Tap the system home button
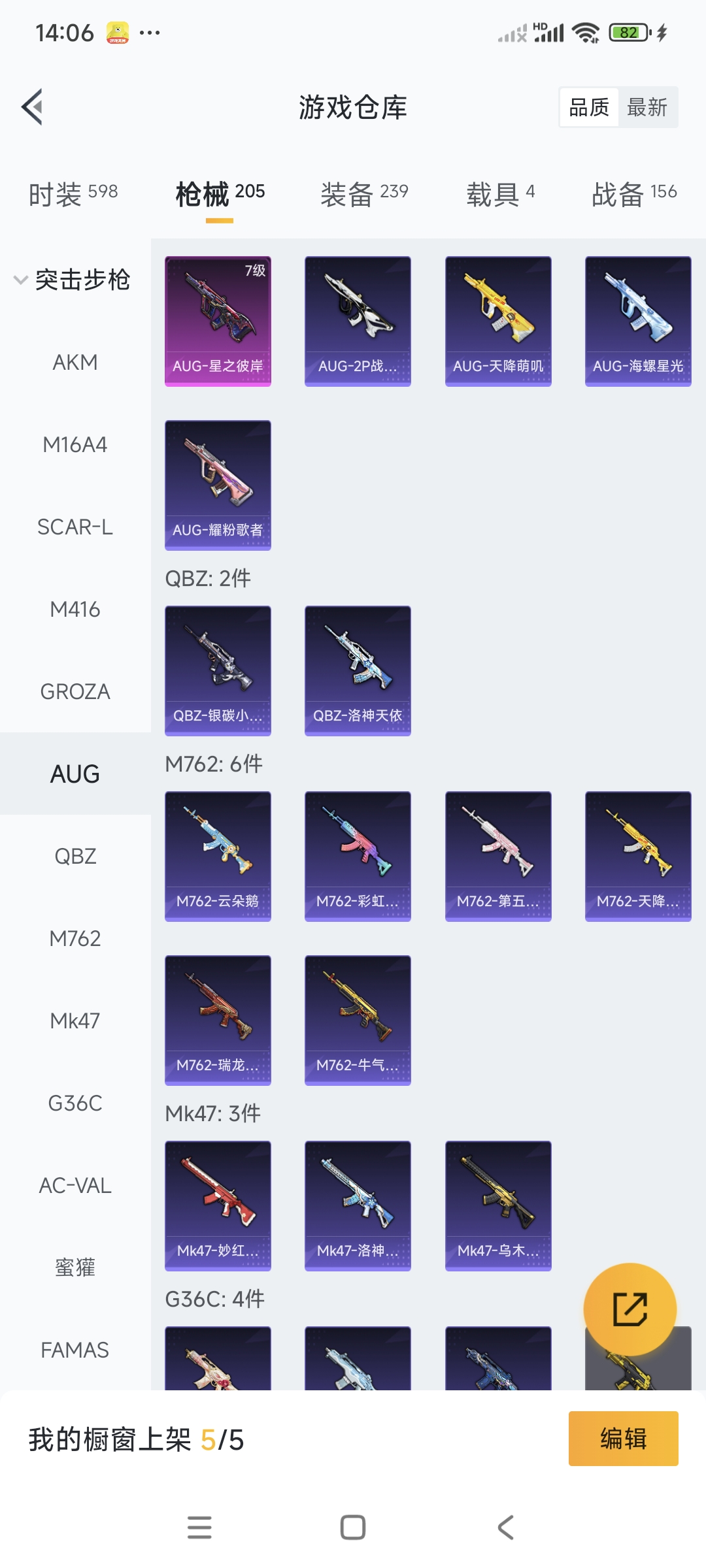The image size is (706, 1568). click(x=353, y=1527)
